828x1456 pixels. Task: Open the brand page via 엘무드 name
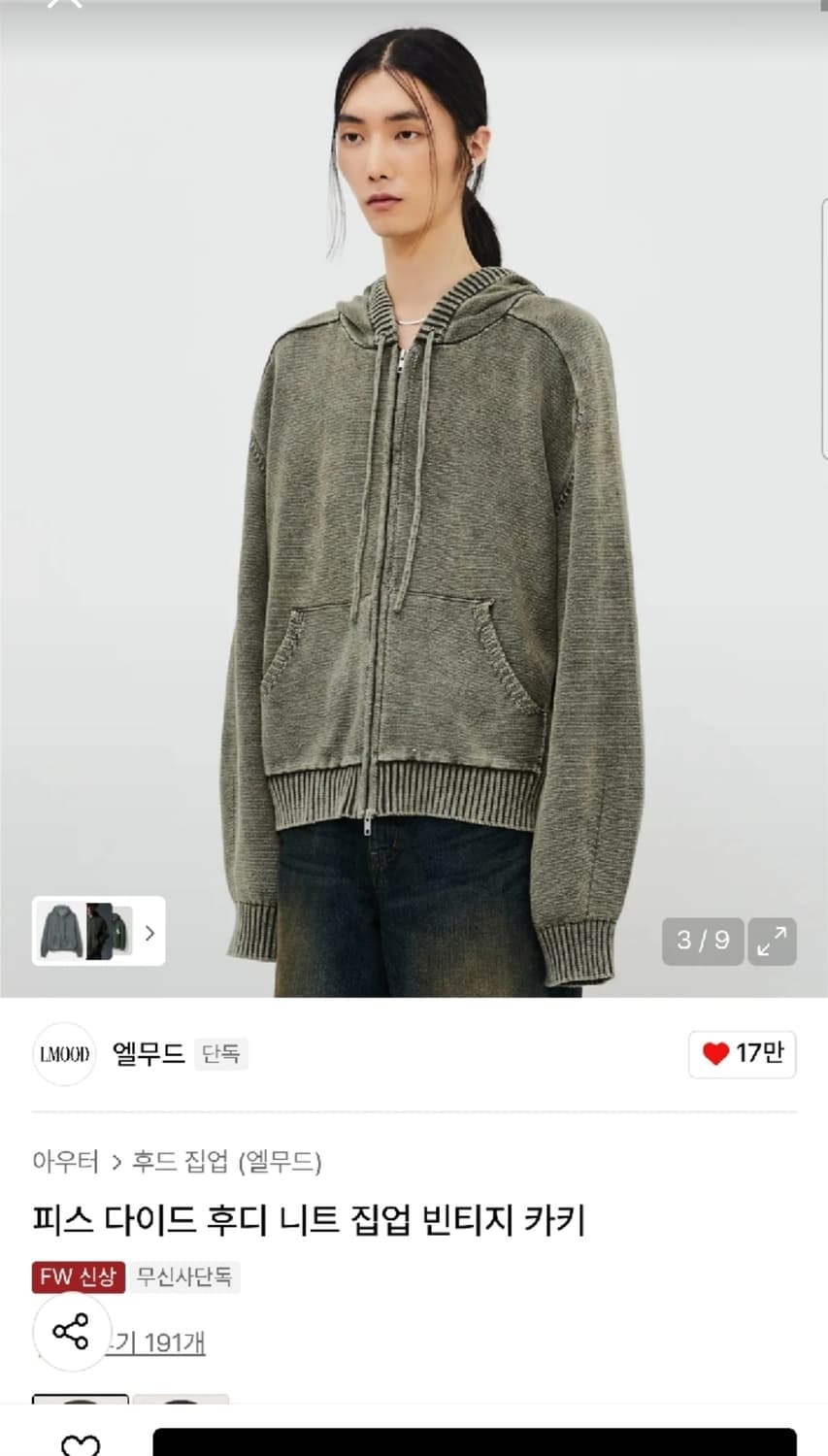coord(149,1054)
